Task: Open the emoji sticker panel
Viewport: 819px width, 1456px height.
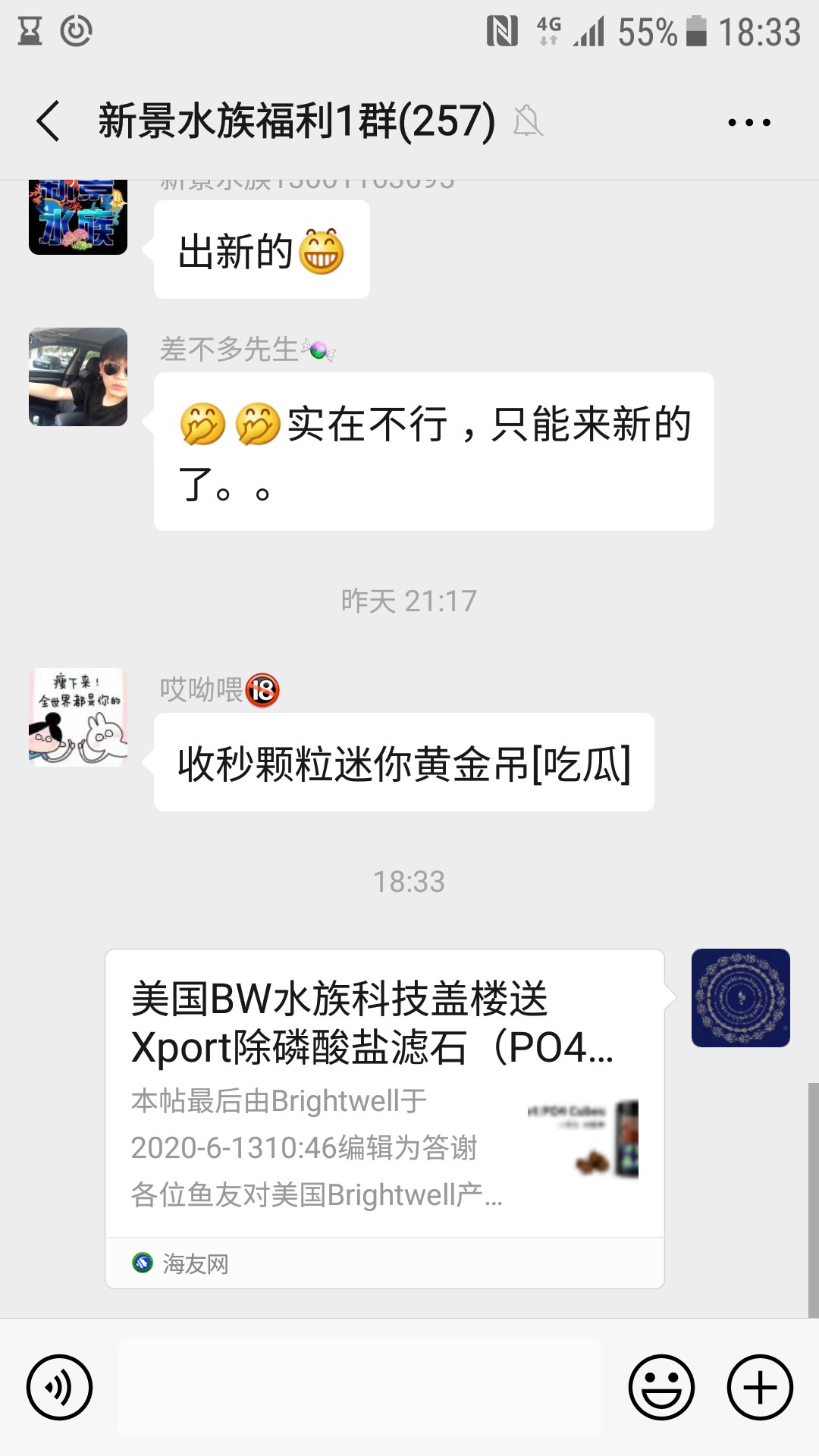Action: tap(661, 1387)
